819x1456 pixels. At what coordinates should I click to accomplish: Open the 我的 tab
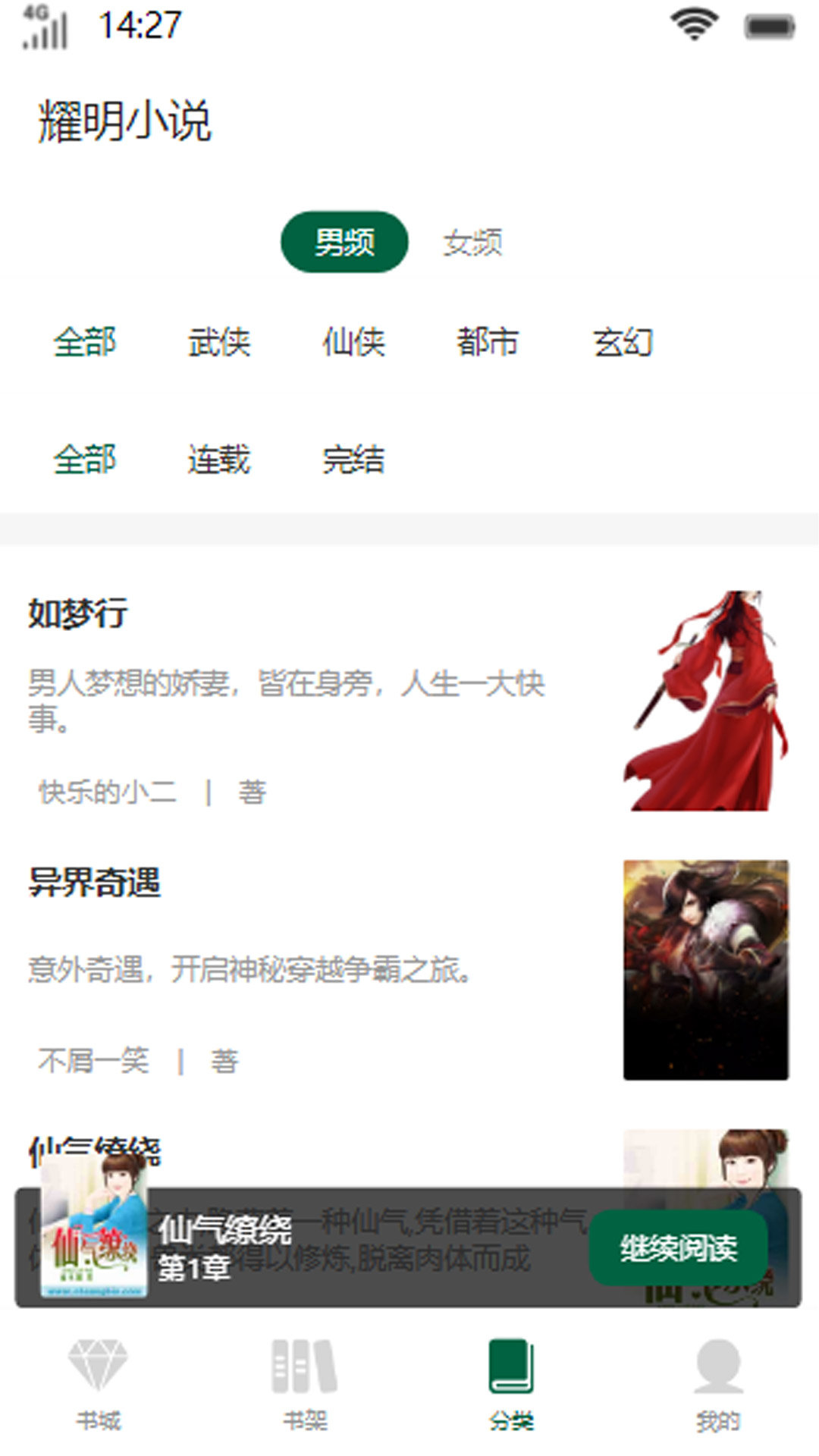(718, 1384)
